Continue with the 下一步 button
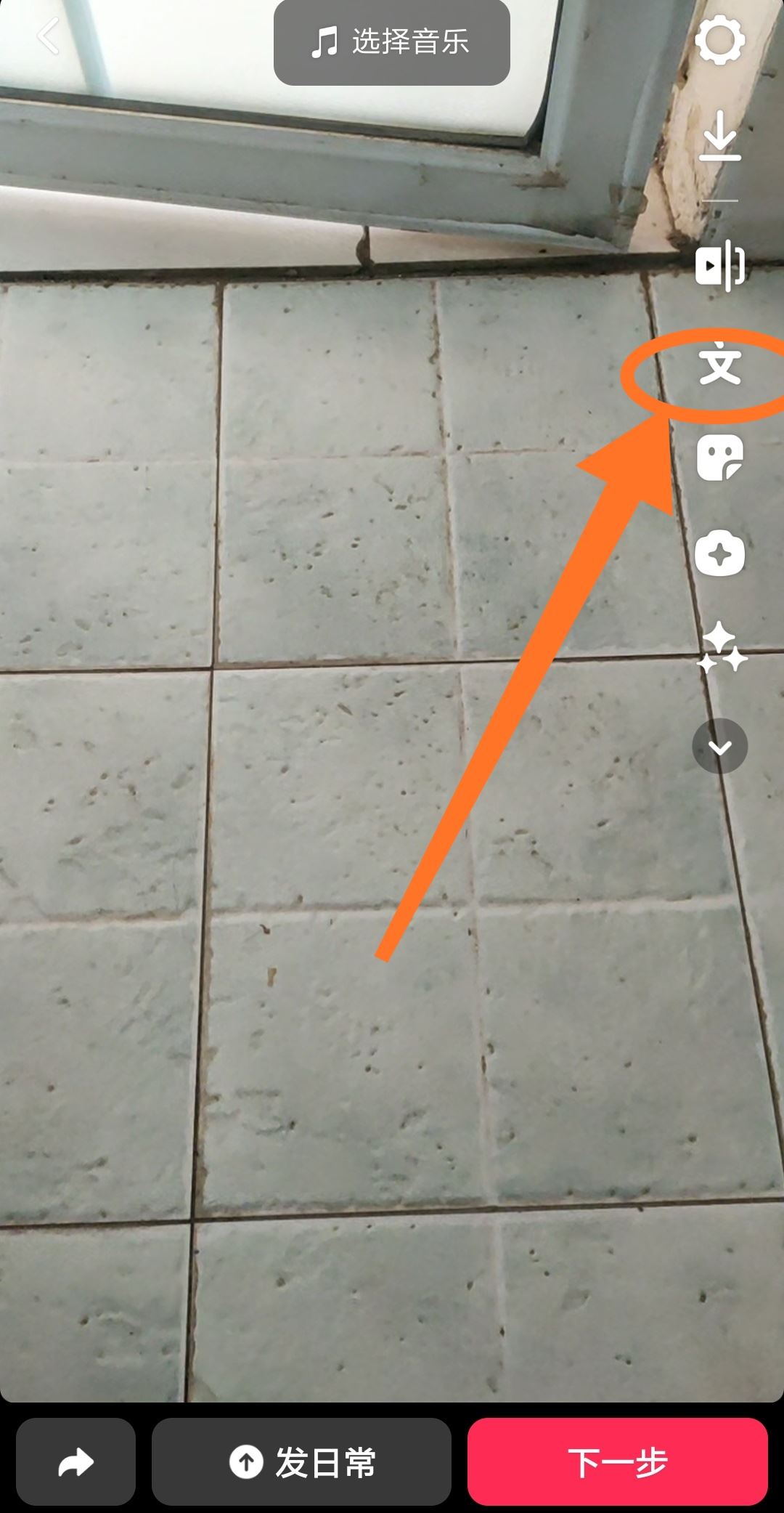The image size is (784, 1513). 617,1461
